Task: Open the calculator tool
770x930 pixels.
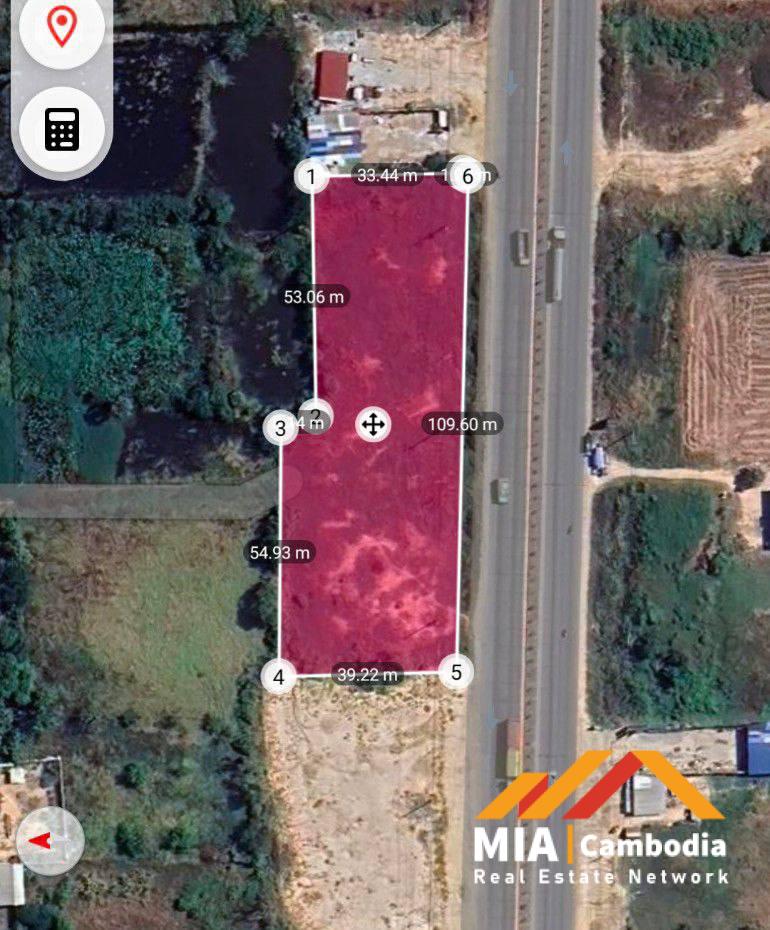Action: [62, 129]
